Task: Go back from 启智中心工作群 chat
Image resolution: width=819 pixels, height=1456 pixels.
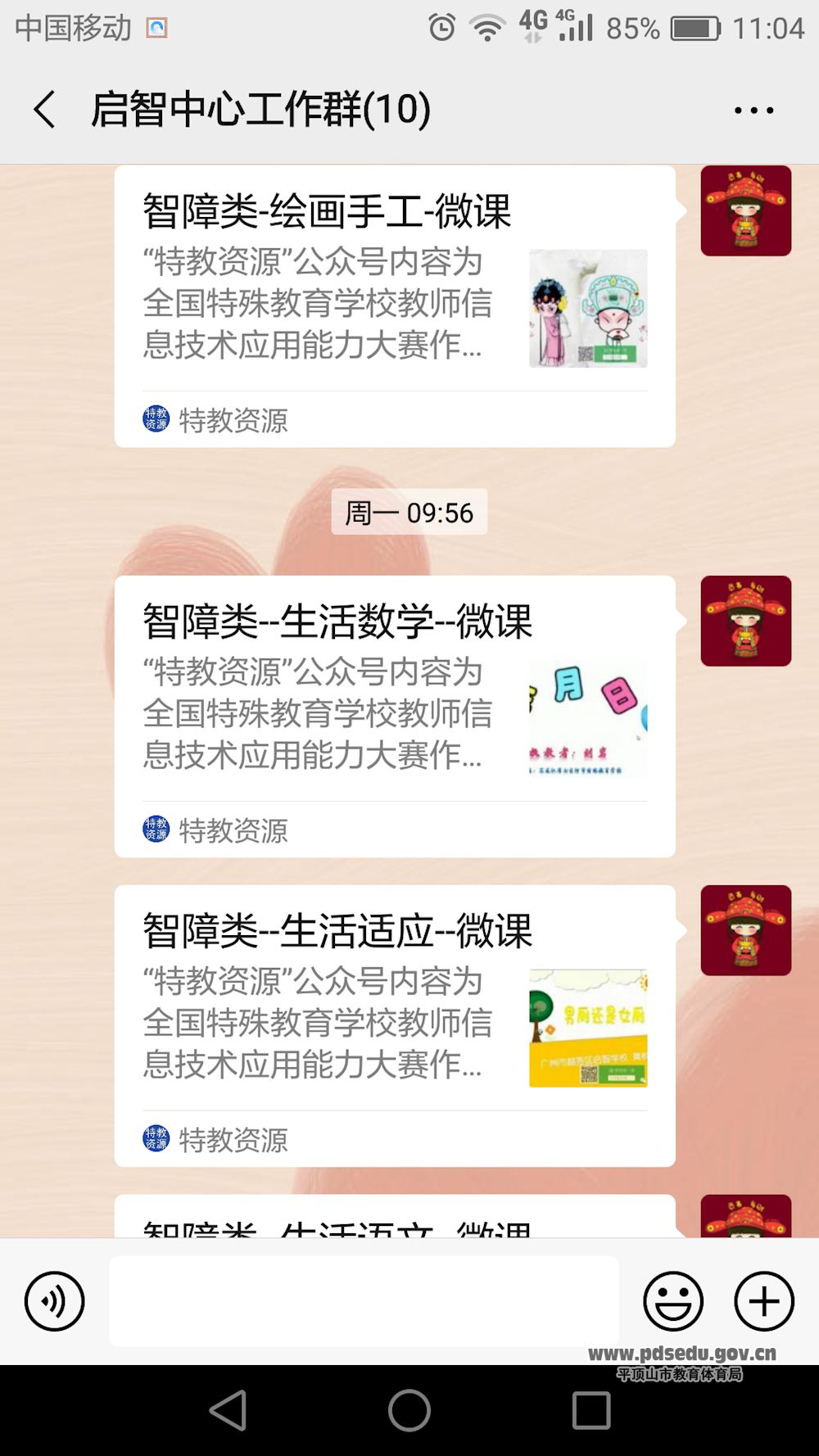Action: [x=45, y=110]
